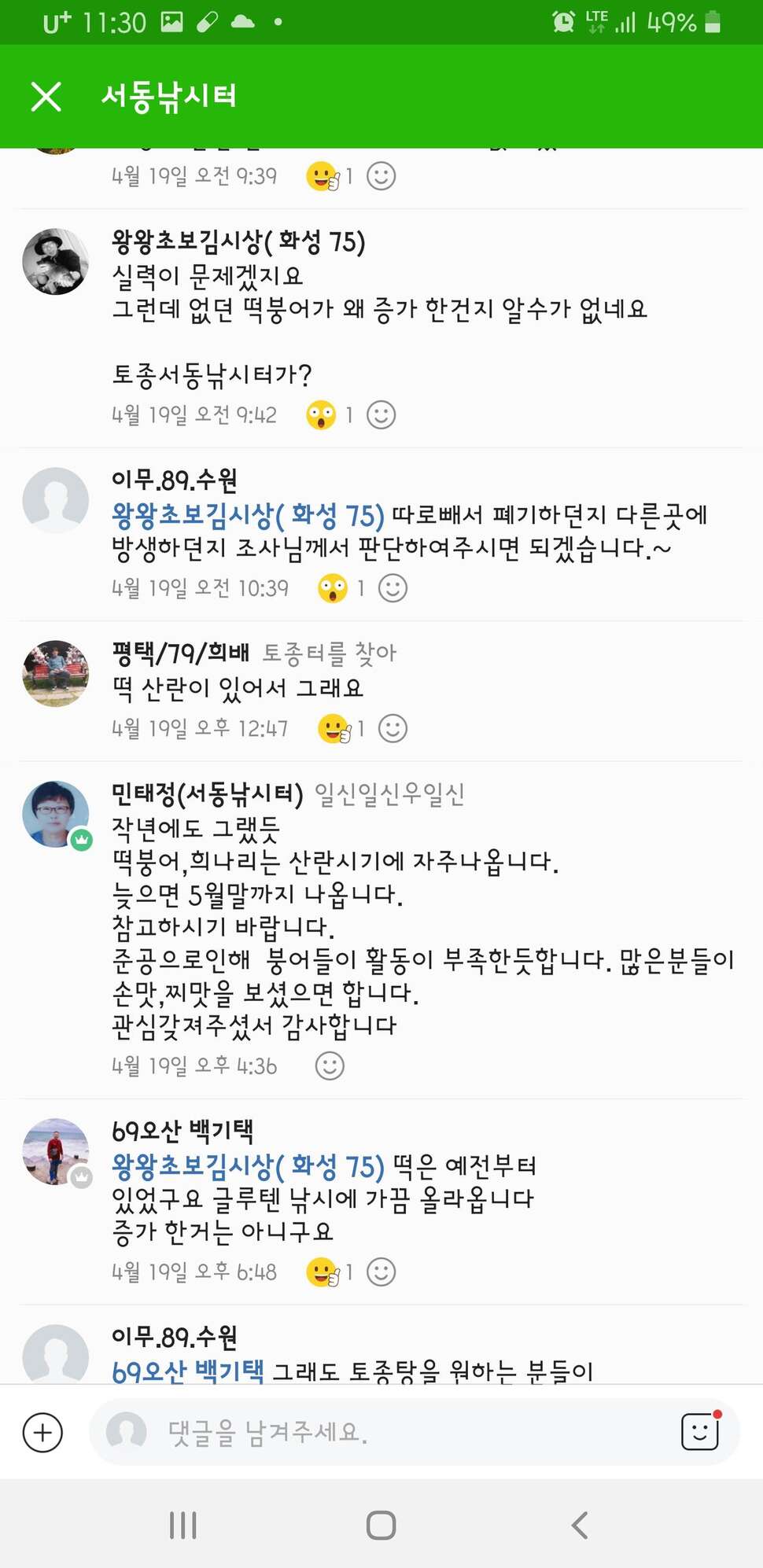React to the 오전 10:39 comment with emoji

click(393, 587)
